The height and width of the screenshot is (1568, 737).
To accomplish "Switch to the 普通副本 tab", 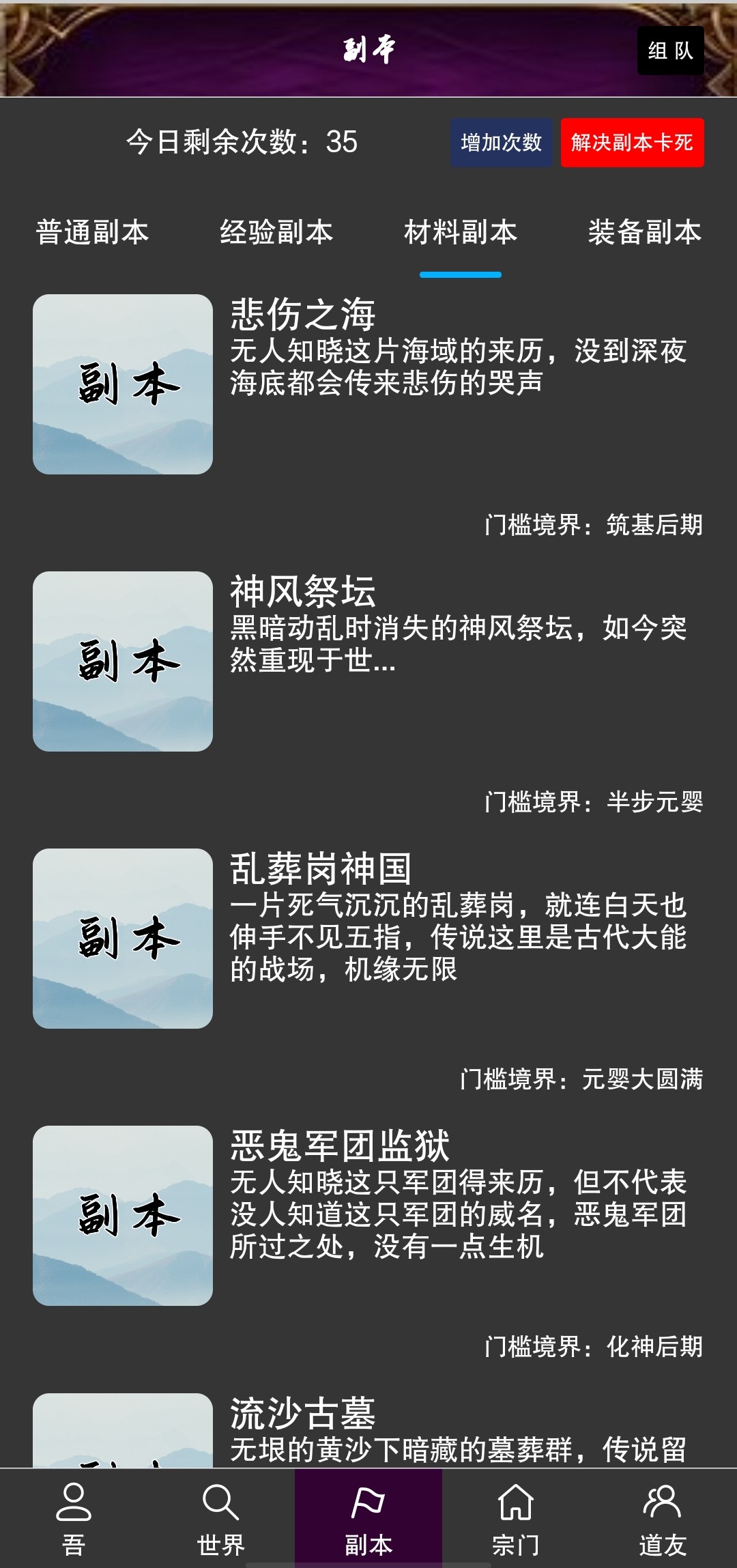I will tap(92, 233).
